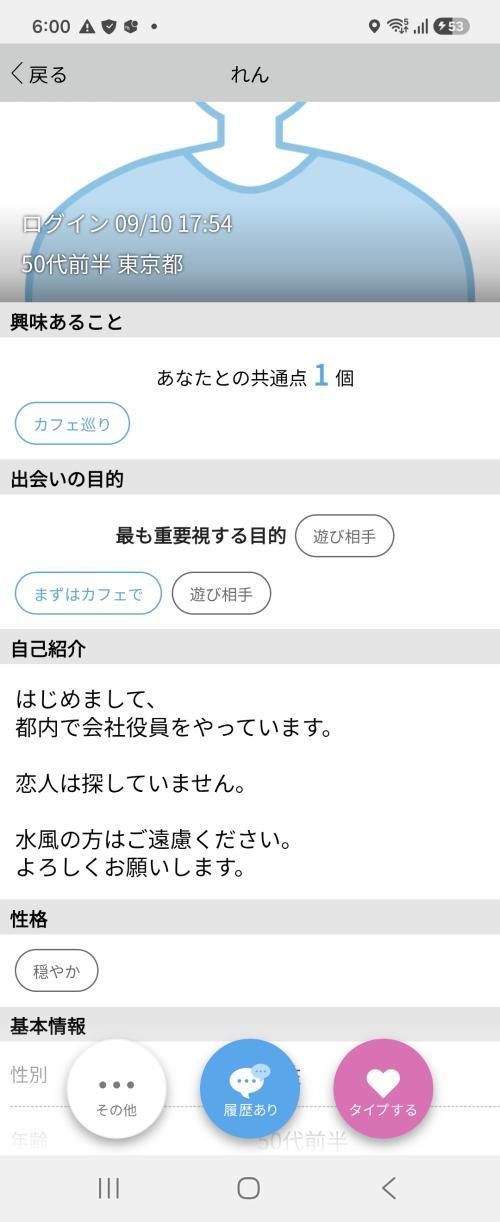Go back with the 戻る button

(x=39, y=74)
